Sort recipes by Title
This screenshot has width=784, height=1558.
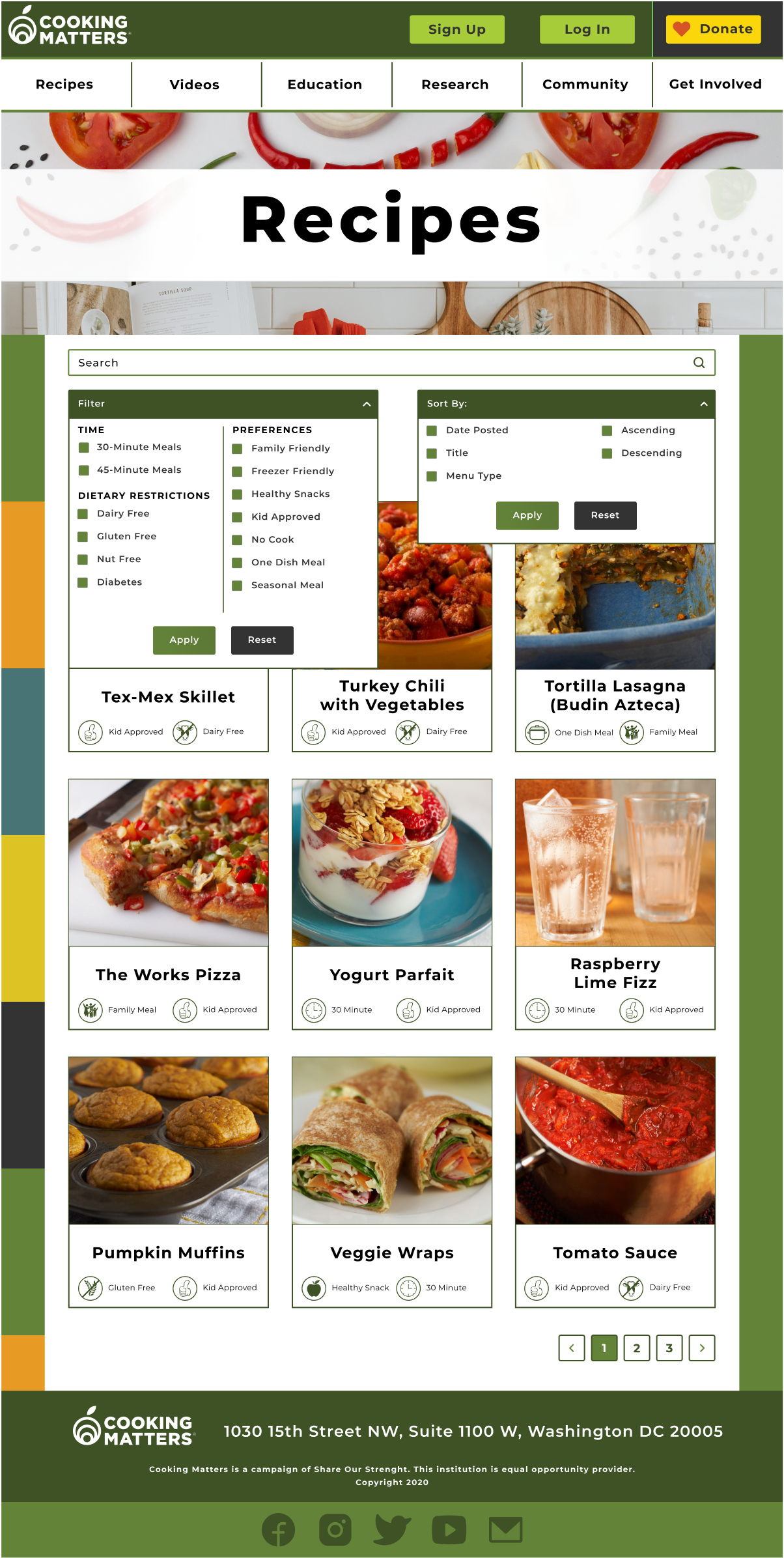click(x=432, y=453)
